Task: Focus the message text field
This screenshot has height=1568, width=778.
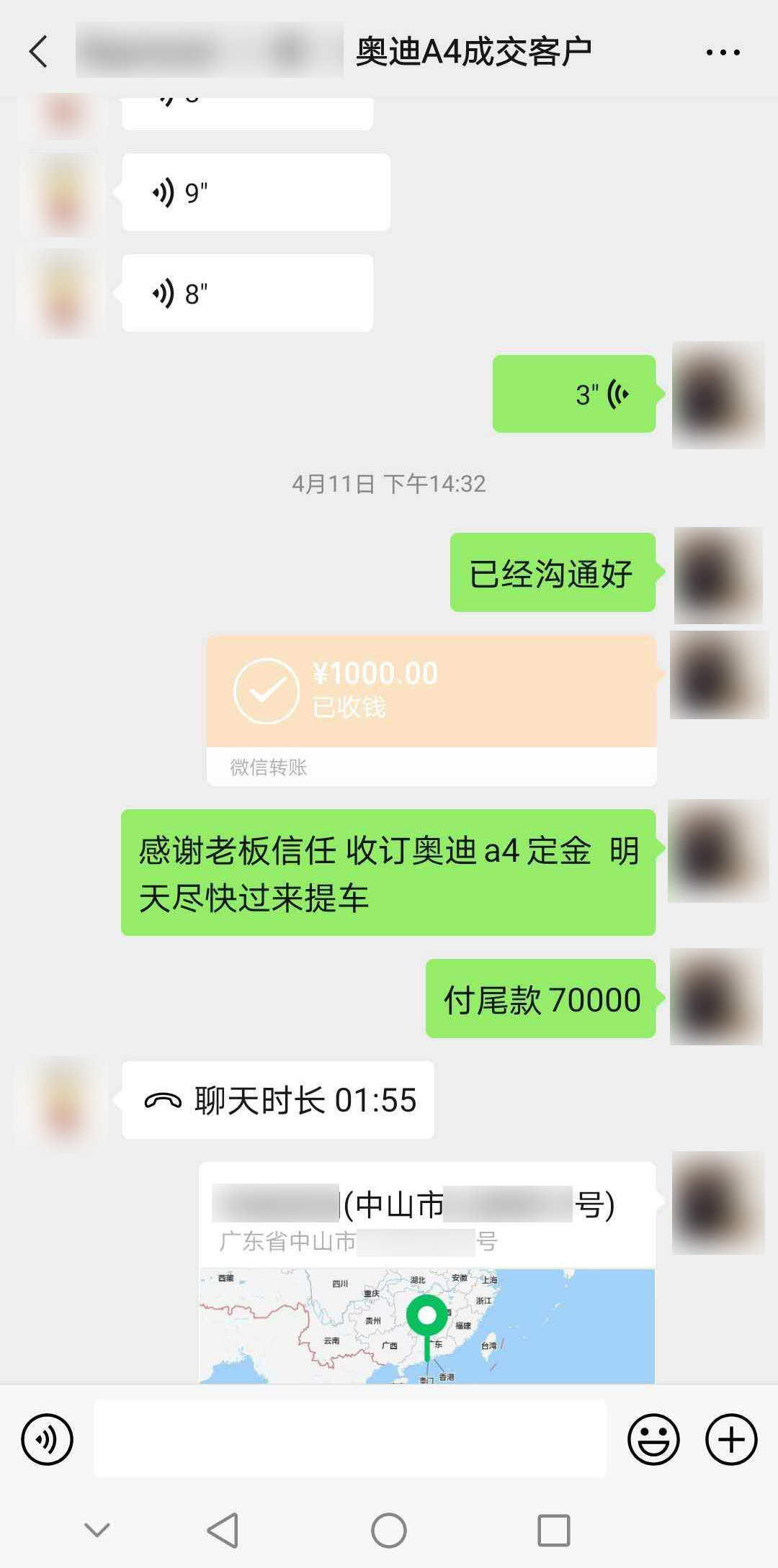Action: (350, 1440)
